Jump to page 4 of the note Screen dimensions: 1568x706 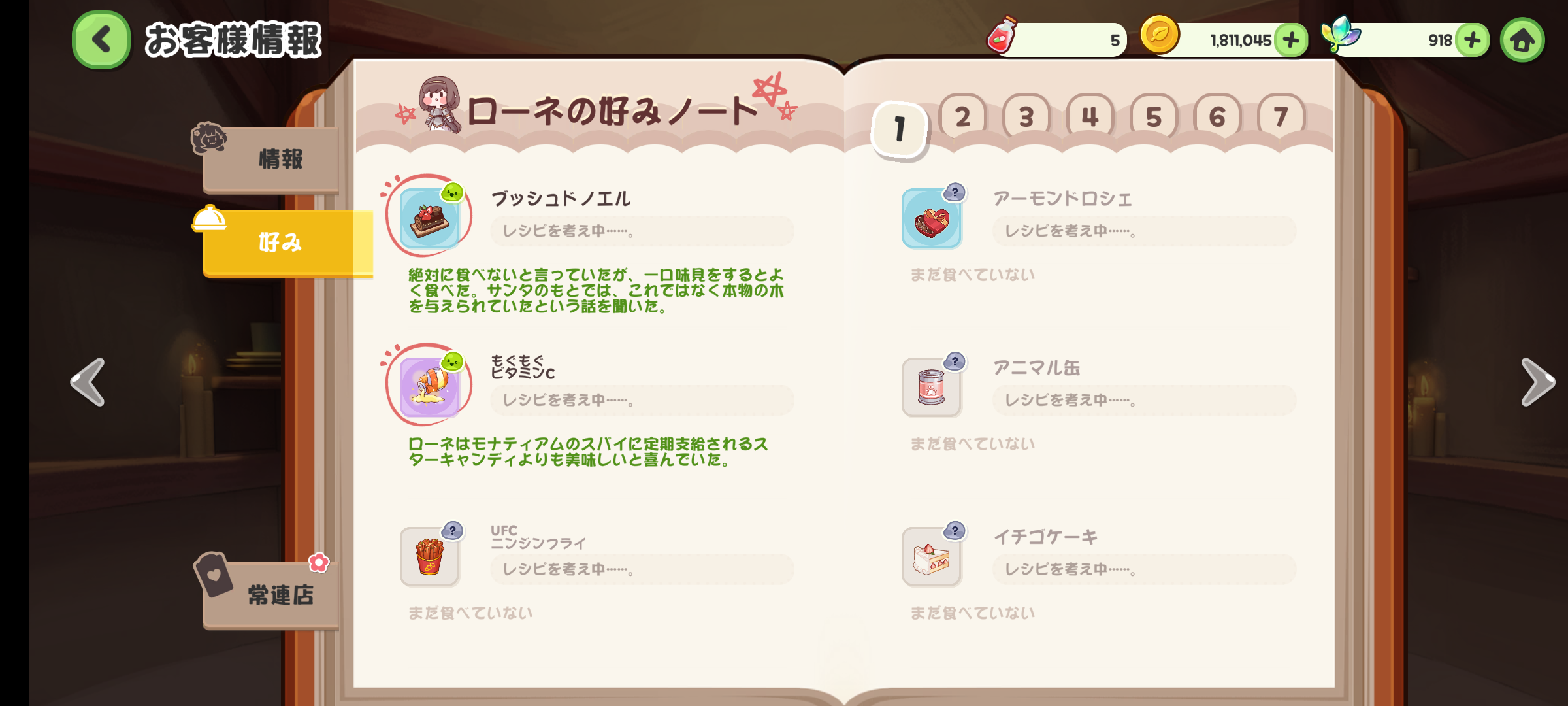pos(1089,117)
